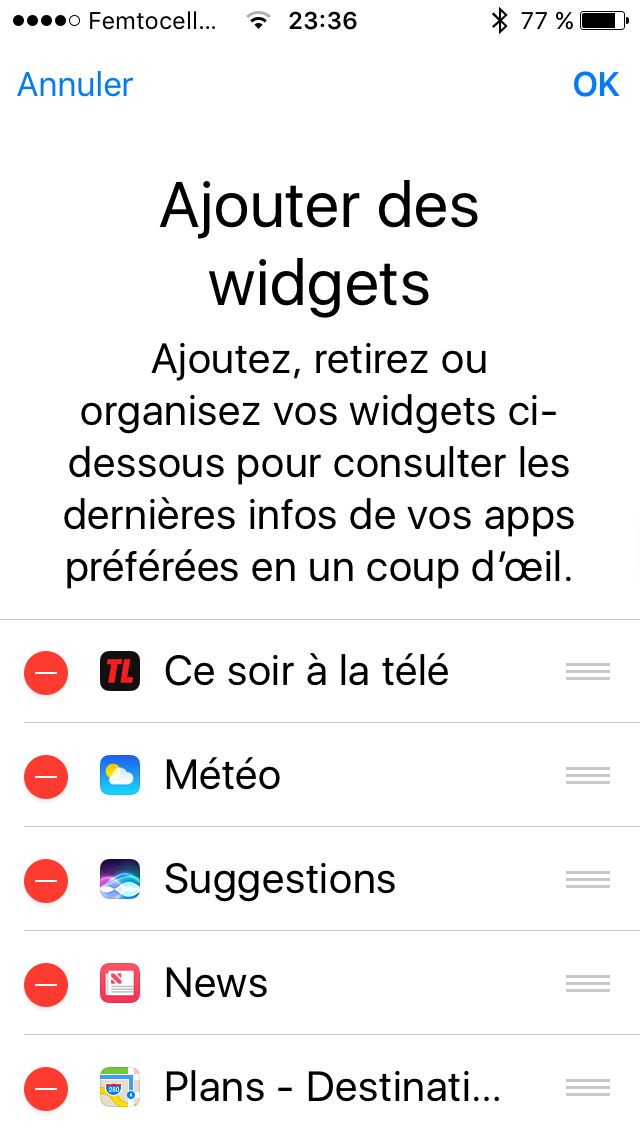The height and width of the screenshot is (1136, 640).
Task: Delete the Suggestions widget
Action: coord(46,881)
